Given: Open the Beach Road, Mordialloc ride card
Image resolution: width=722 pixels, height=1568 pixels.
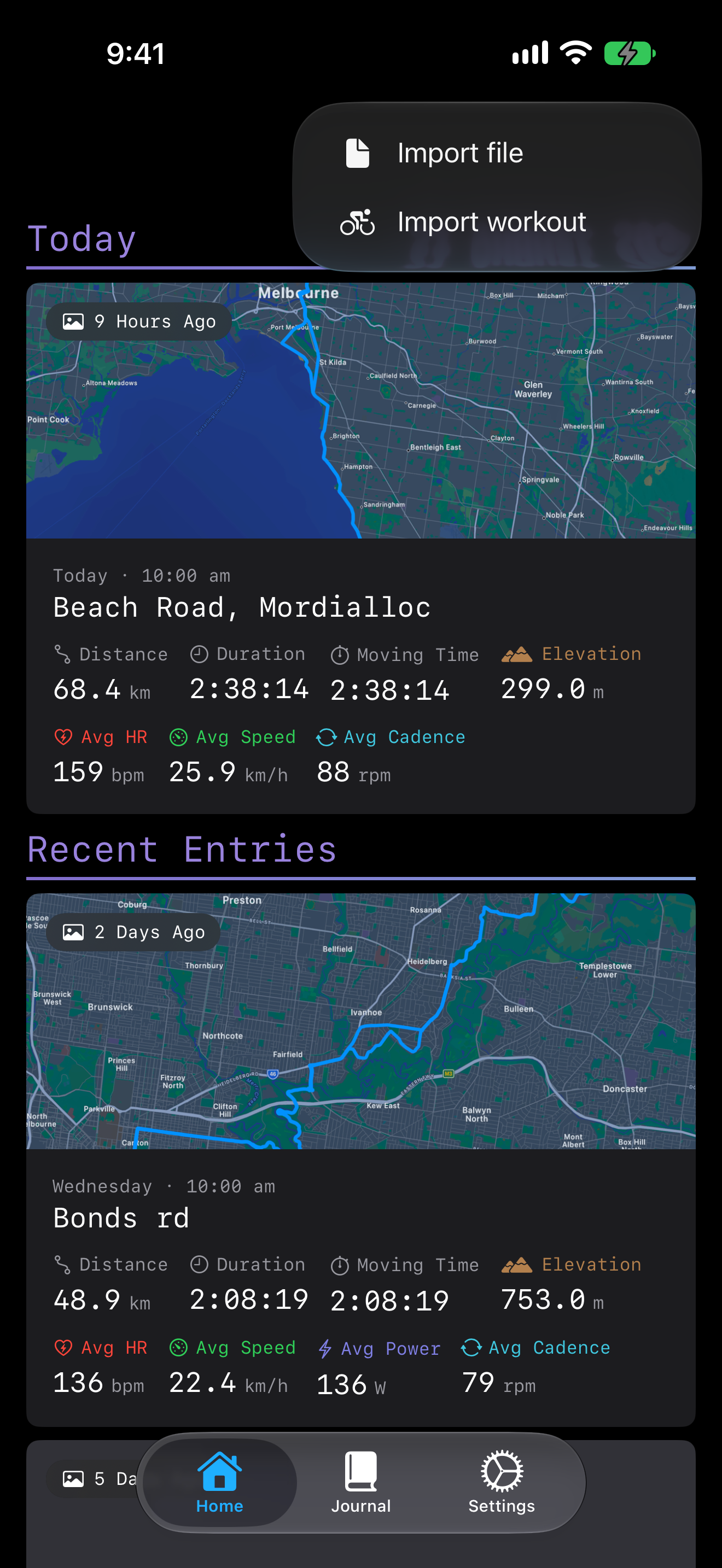Looking at the screenshot, I should coord(360,548).
